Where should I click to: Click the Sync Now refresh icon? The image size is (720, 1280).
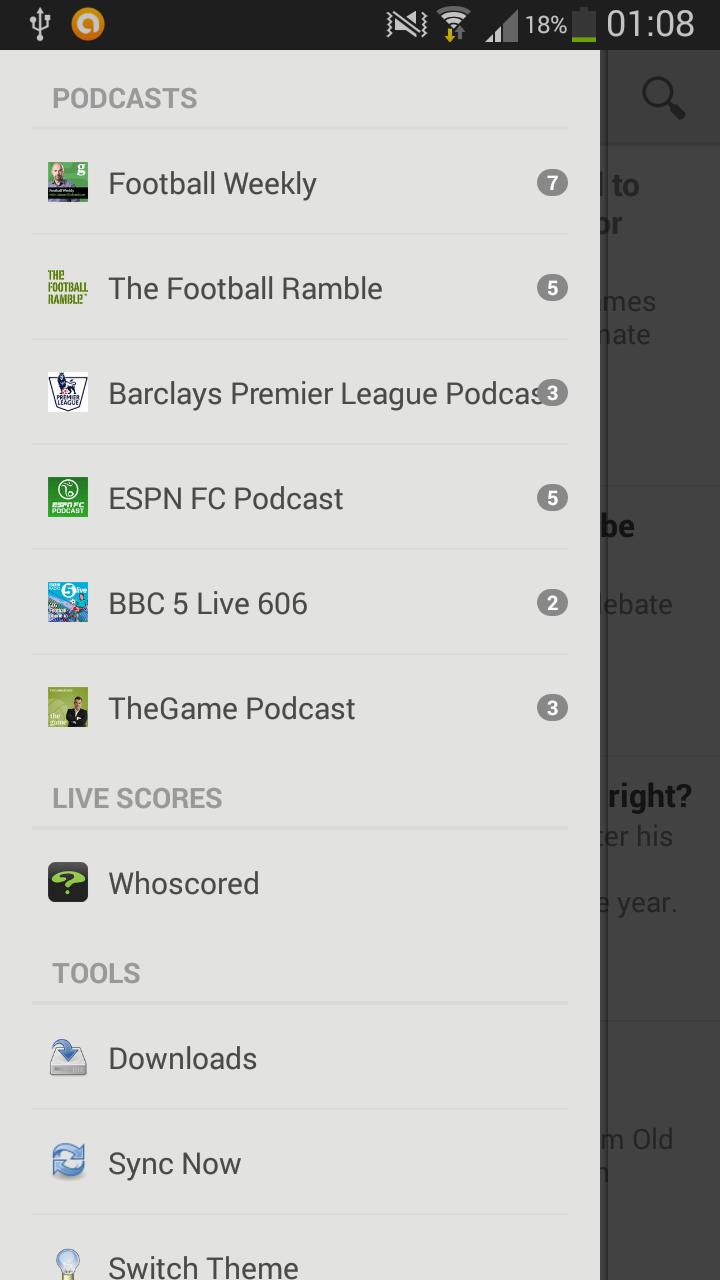click(67, 1163)
